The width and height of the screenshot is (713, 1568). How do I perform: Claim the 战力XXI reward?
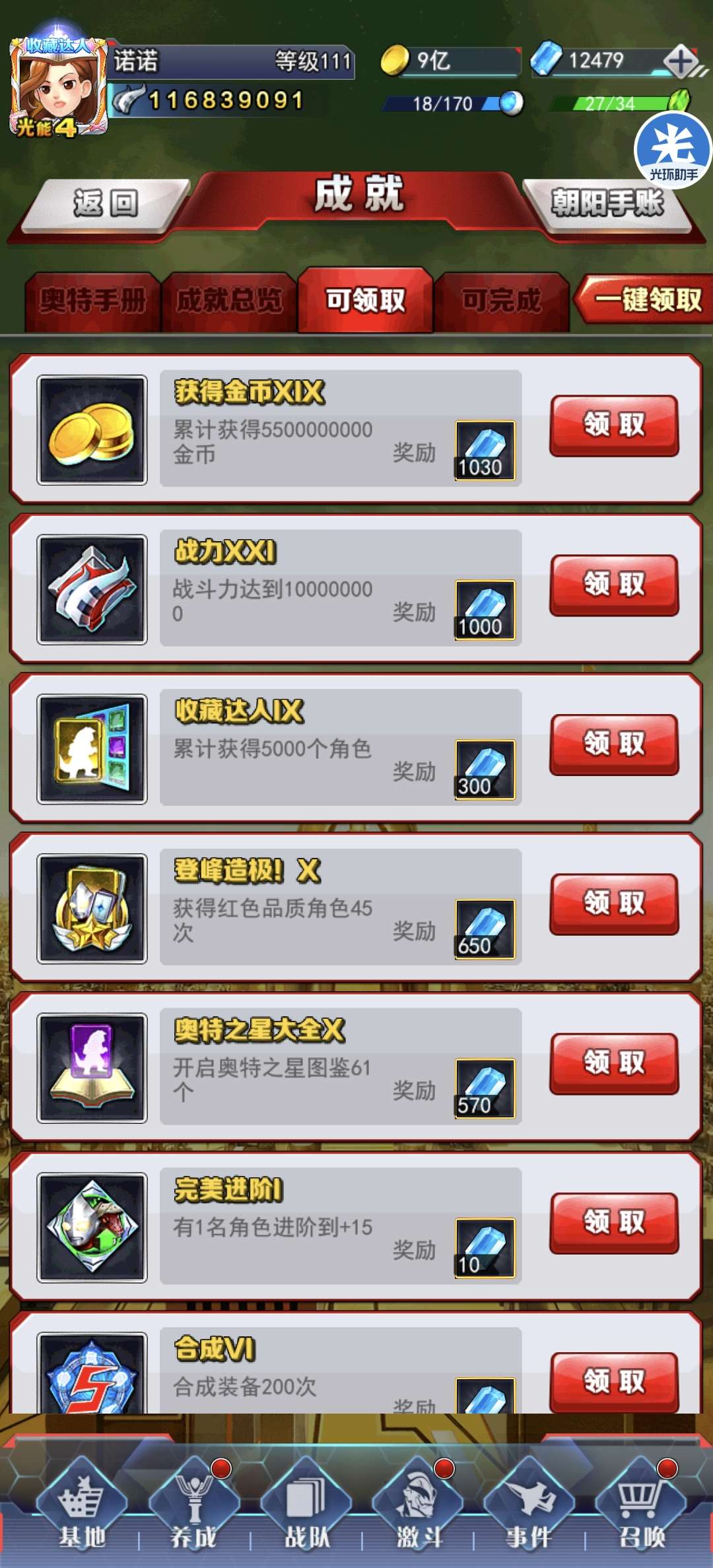coord(614,585)
